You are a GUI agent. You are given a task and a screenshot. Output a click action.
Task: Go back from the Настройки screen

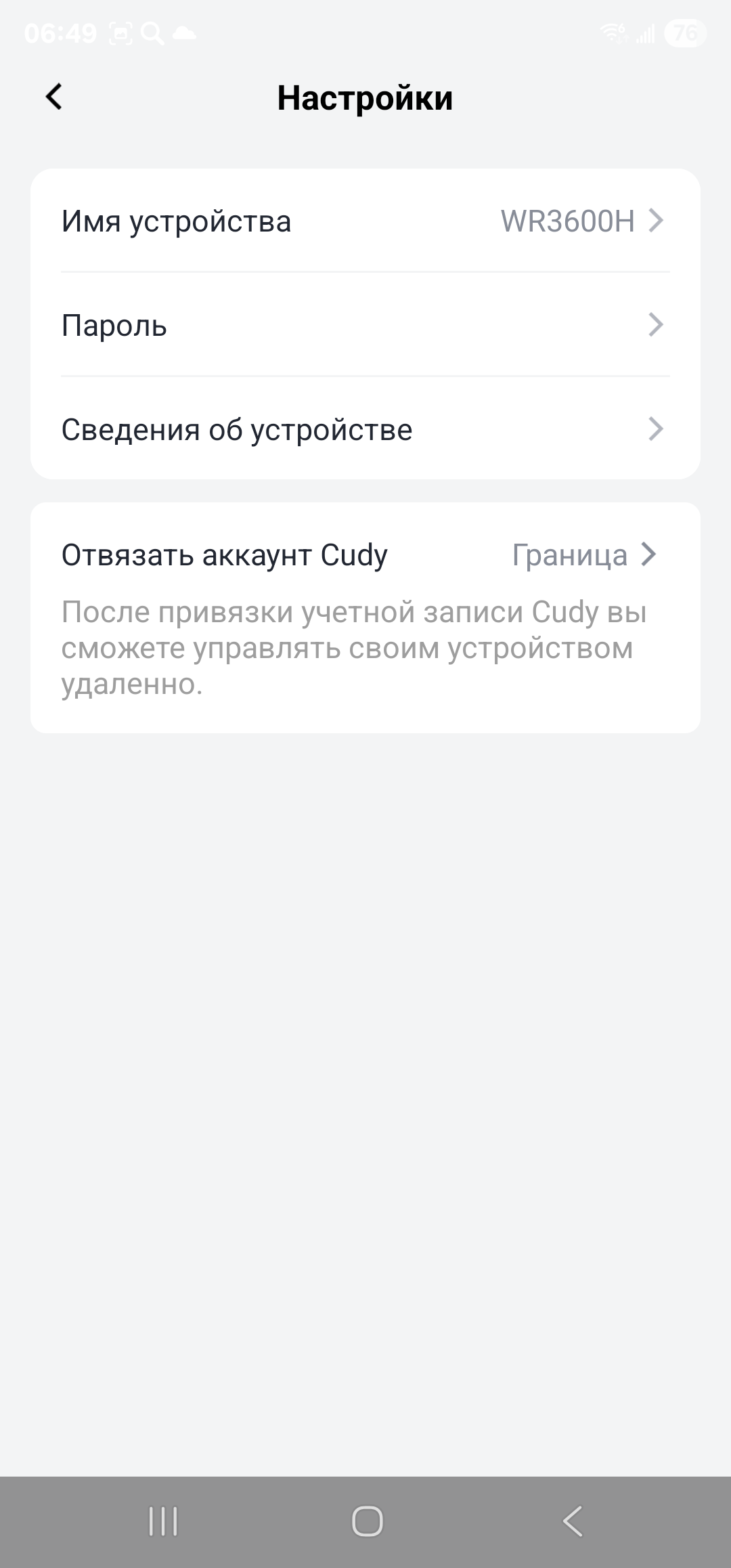(54, 97)
